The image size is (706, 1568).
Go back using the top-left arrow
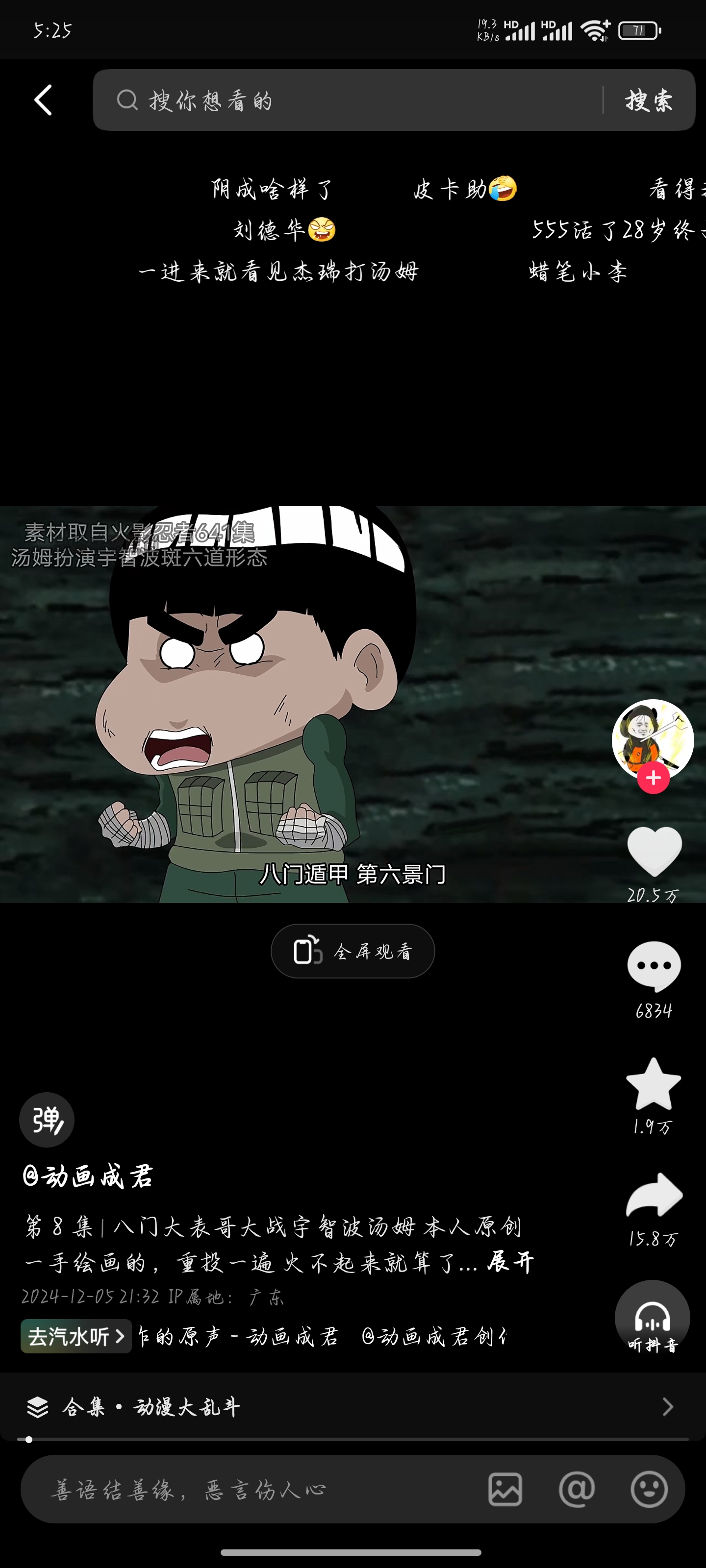point(43,100)
